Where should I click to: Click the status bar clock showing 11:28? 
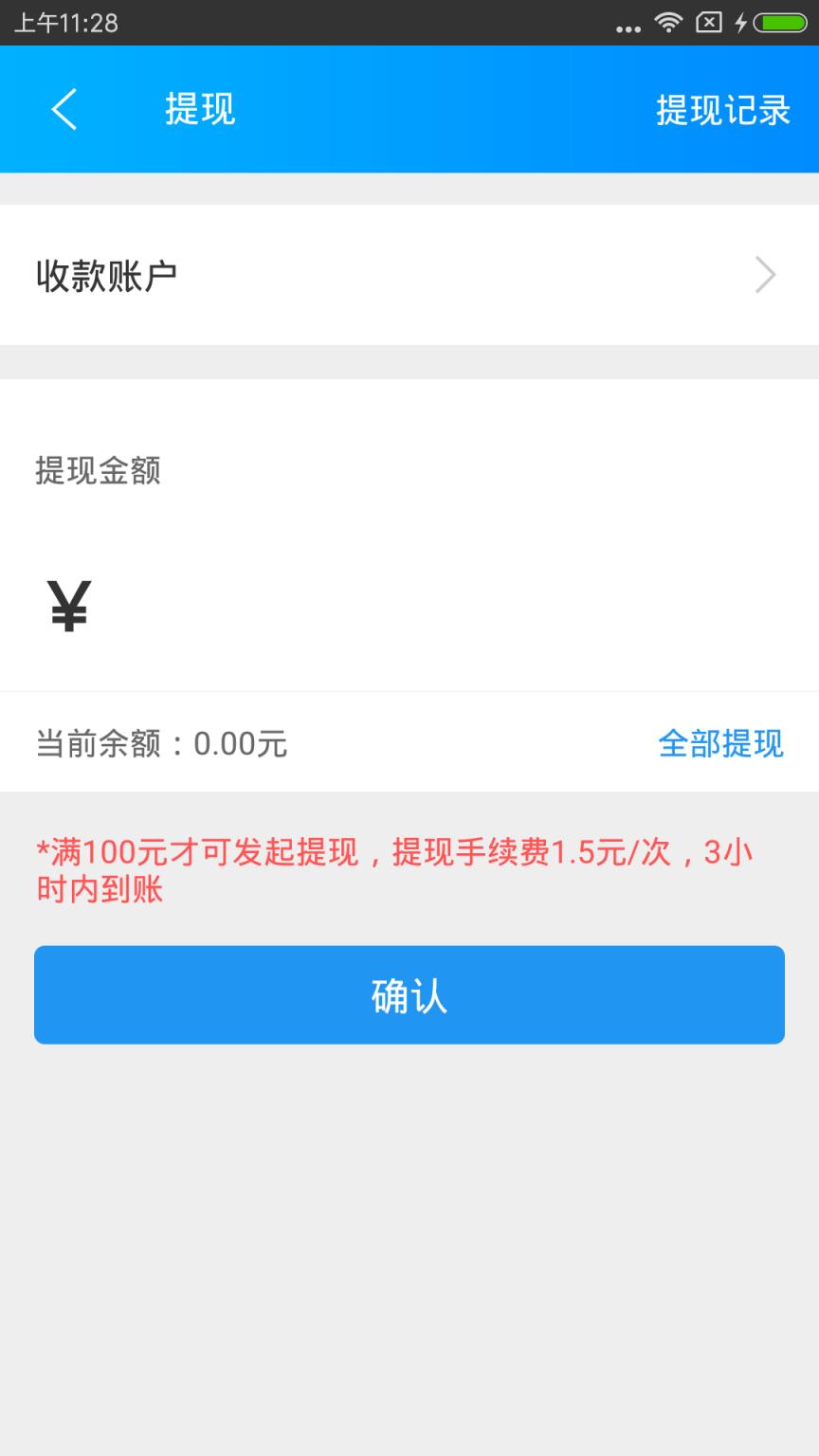pos(66,24)
